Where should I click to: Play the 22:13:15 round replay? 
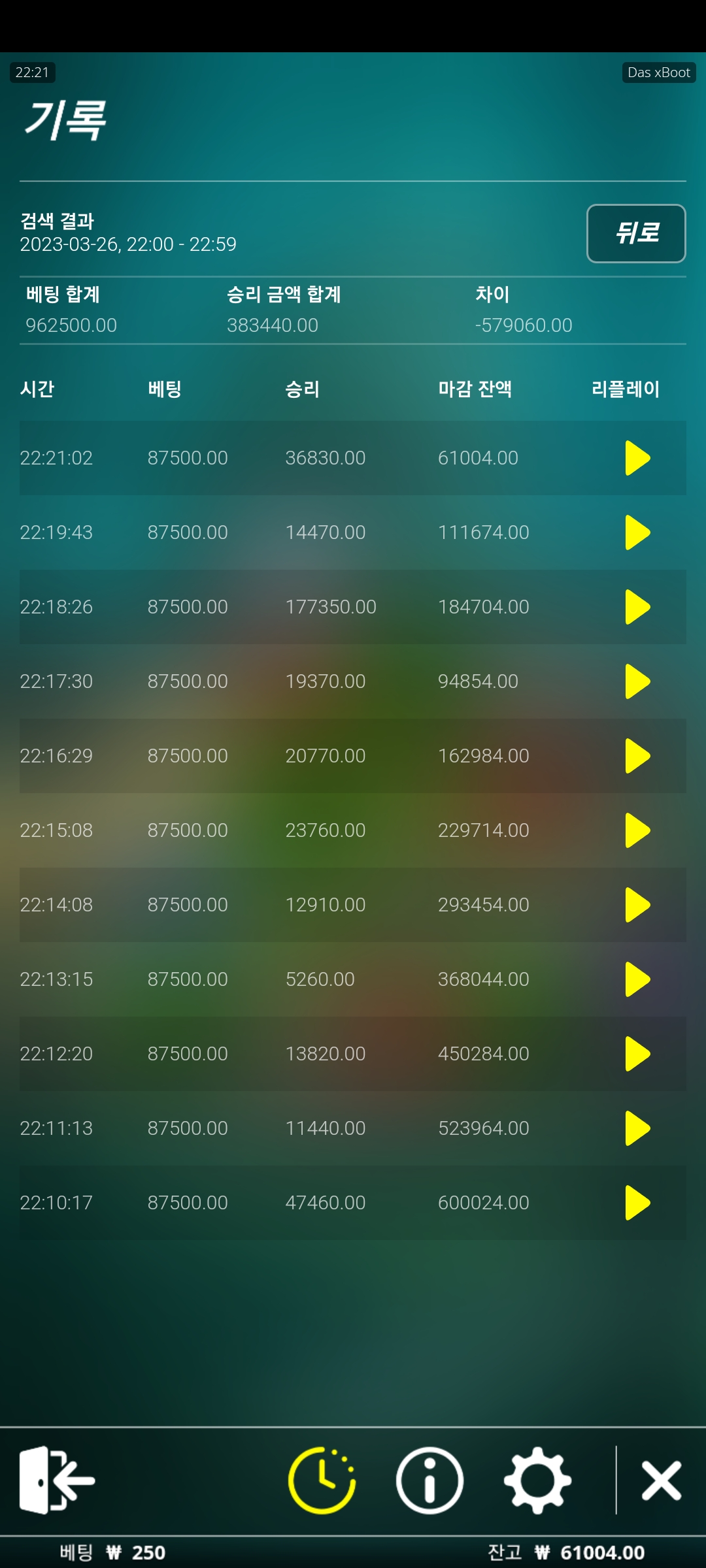pos(637,979)
